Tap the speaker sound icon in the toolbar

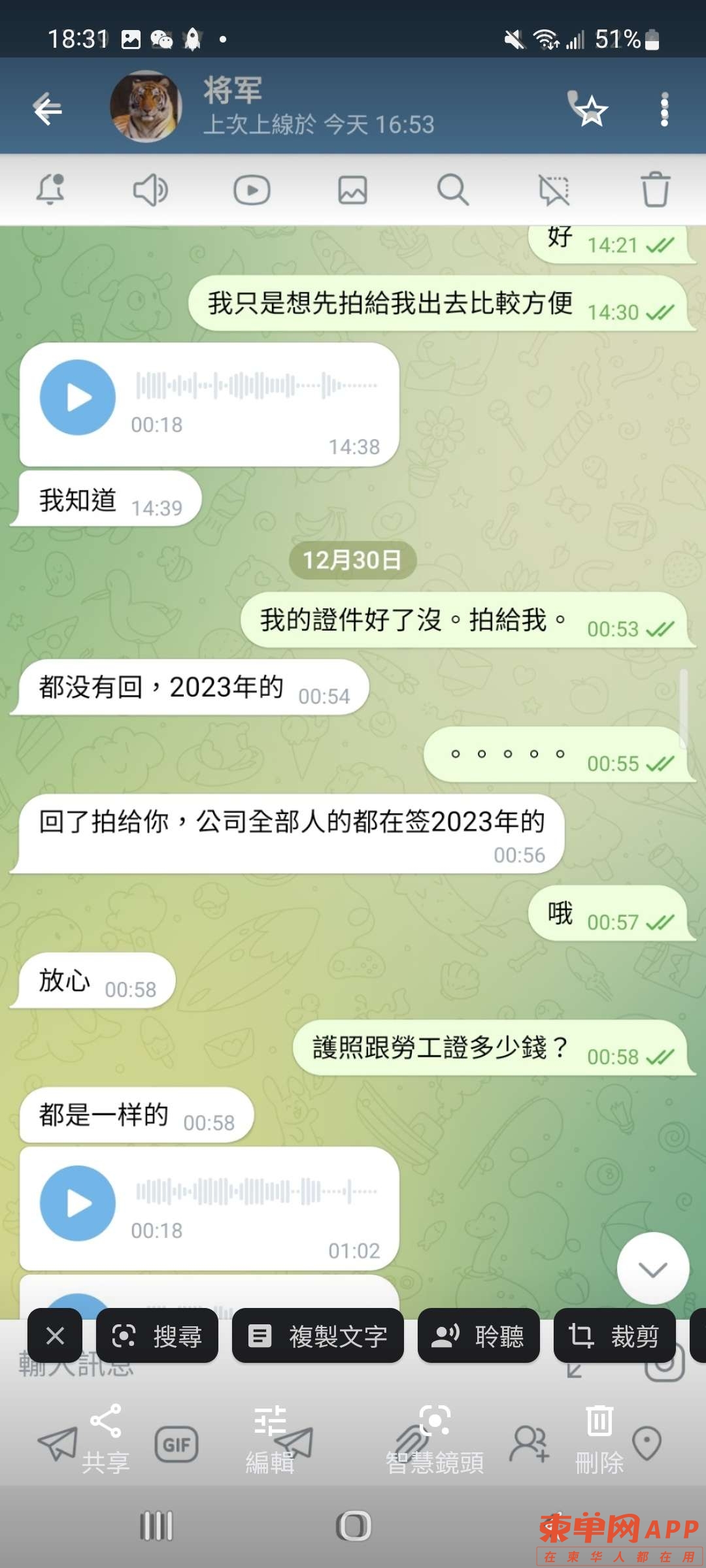150,190
